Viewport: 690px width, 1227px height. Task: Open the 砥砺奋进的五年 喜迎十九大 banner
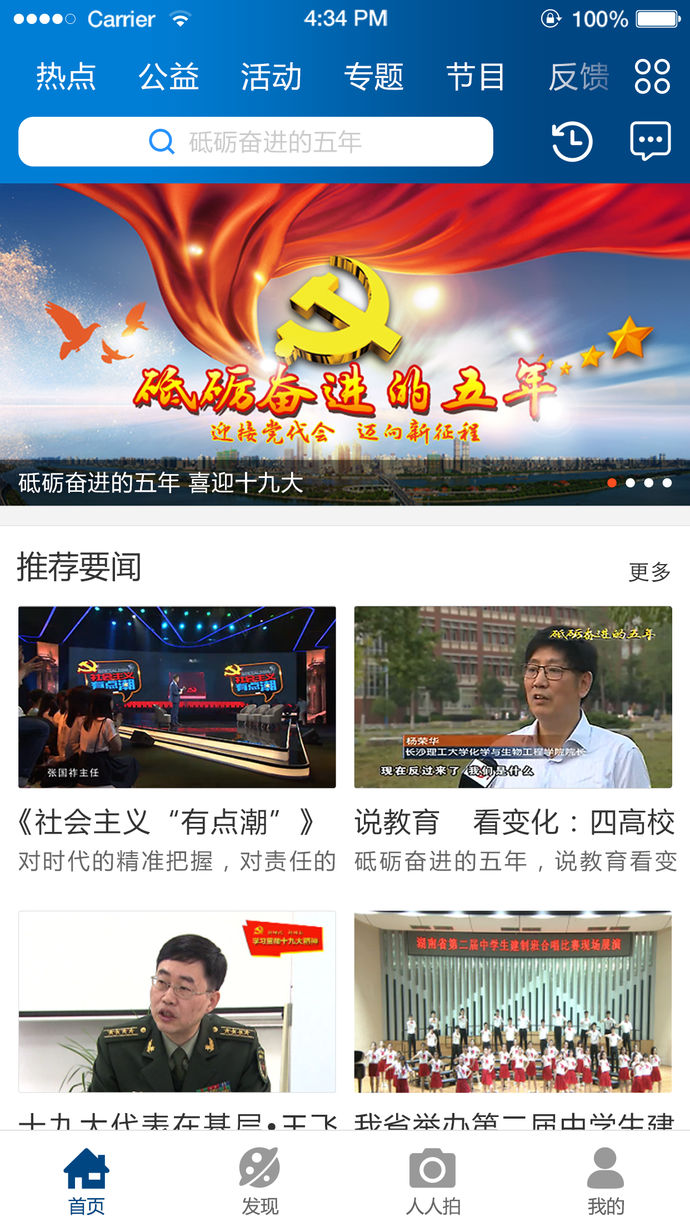coord(345,345)
